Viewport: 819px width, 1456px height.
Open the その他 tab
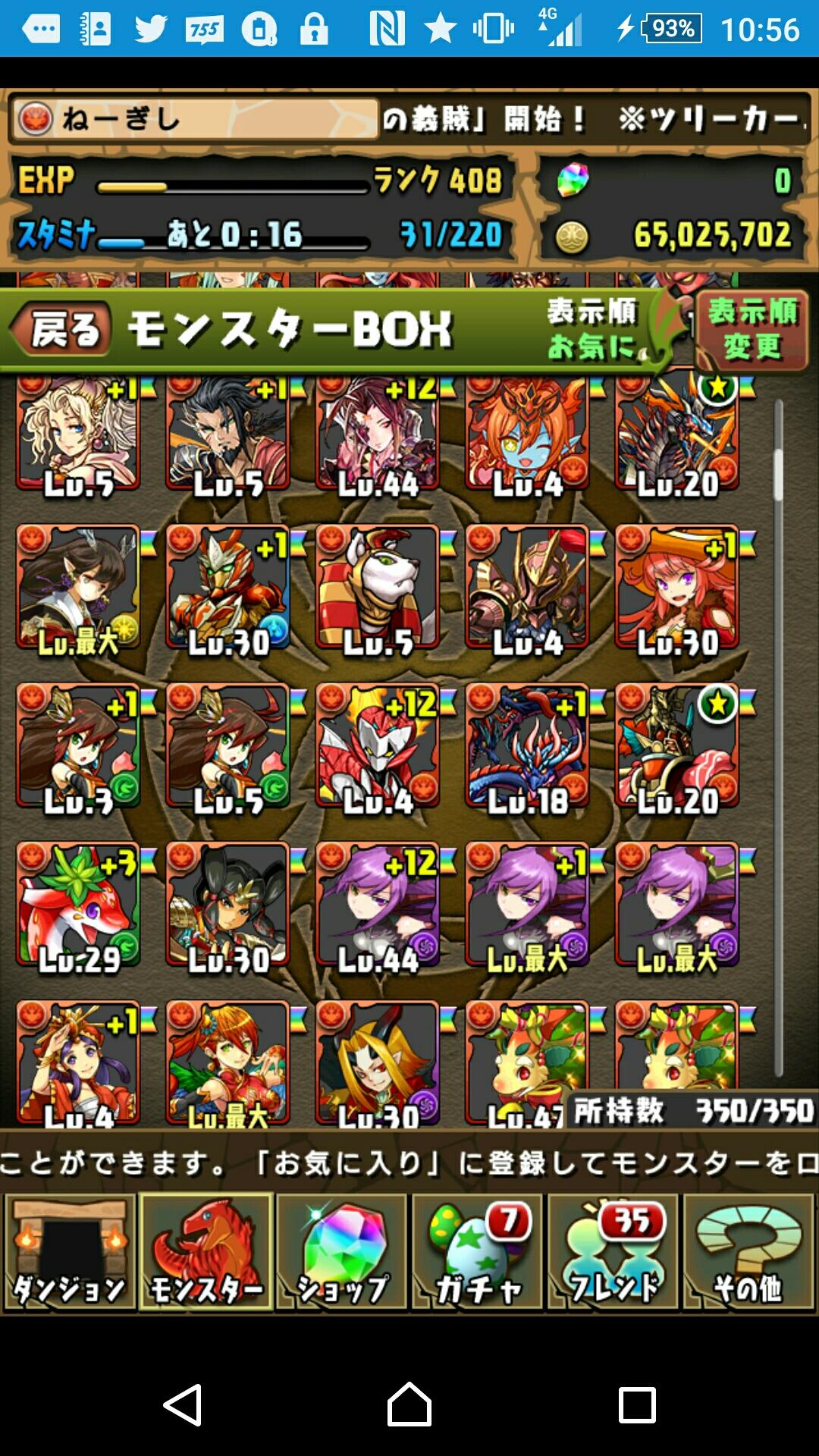pyautogui.click(x=748, y=1251)
